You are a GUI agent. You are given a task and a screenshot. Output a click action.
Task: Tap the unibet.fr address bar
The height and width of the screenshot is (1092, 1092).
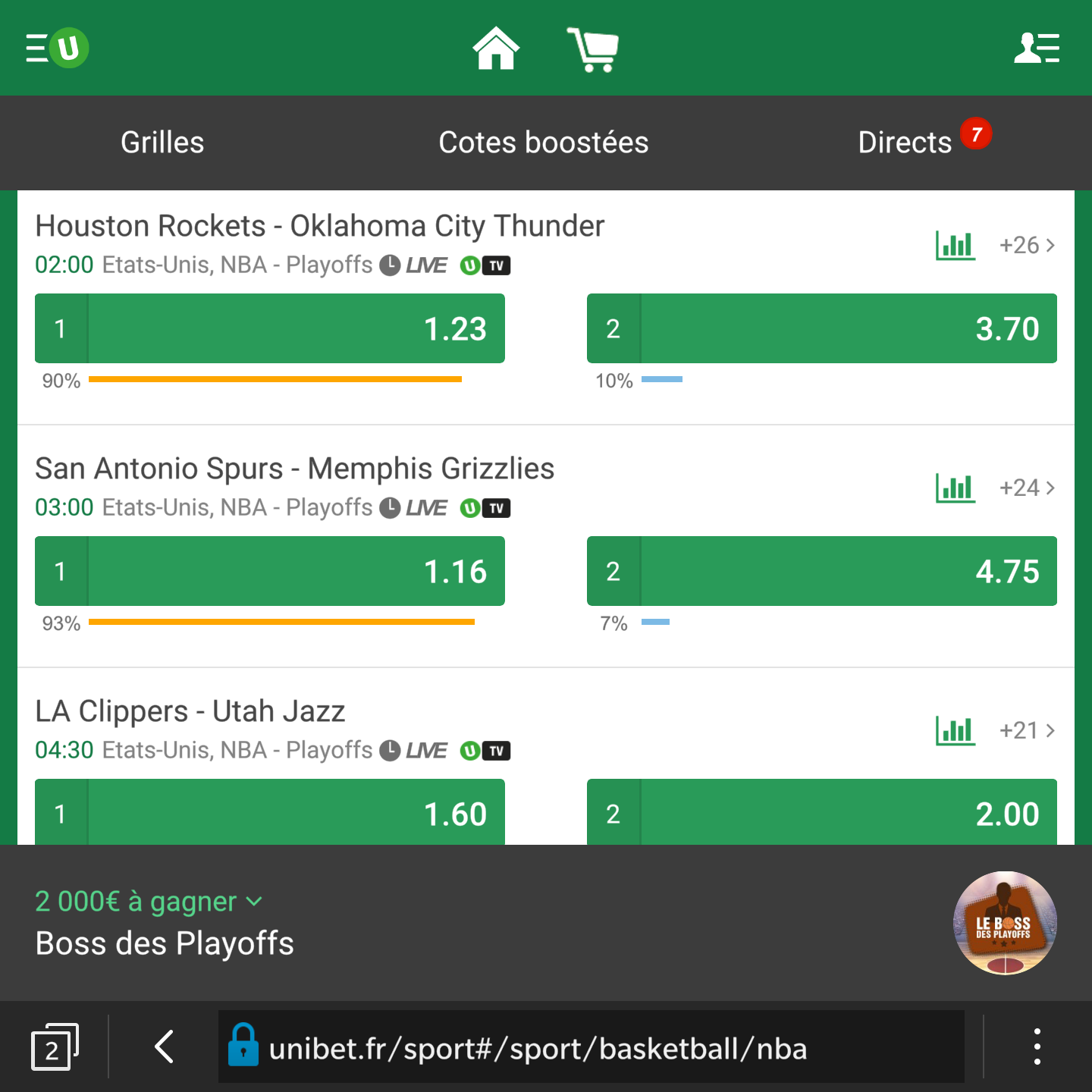click(x=591, y=1048)
